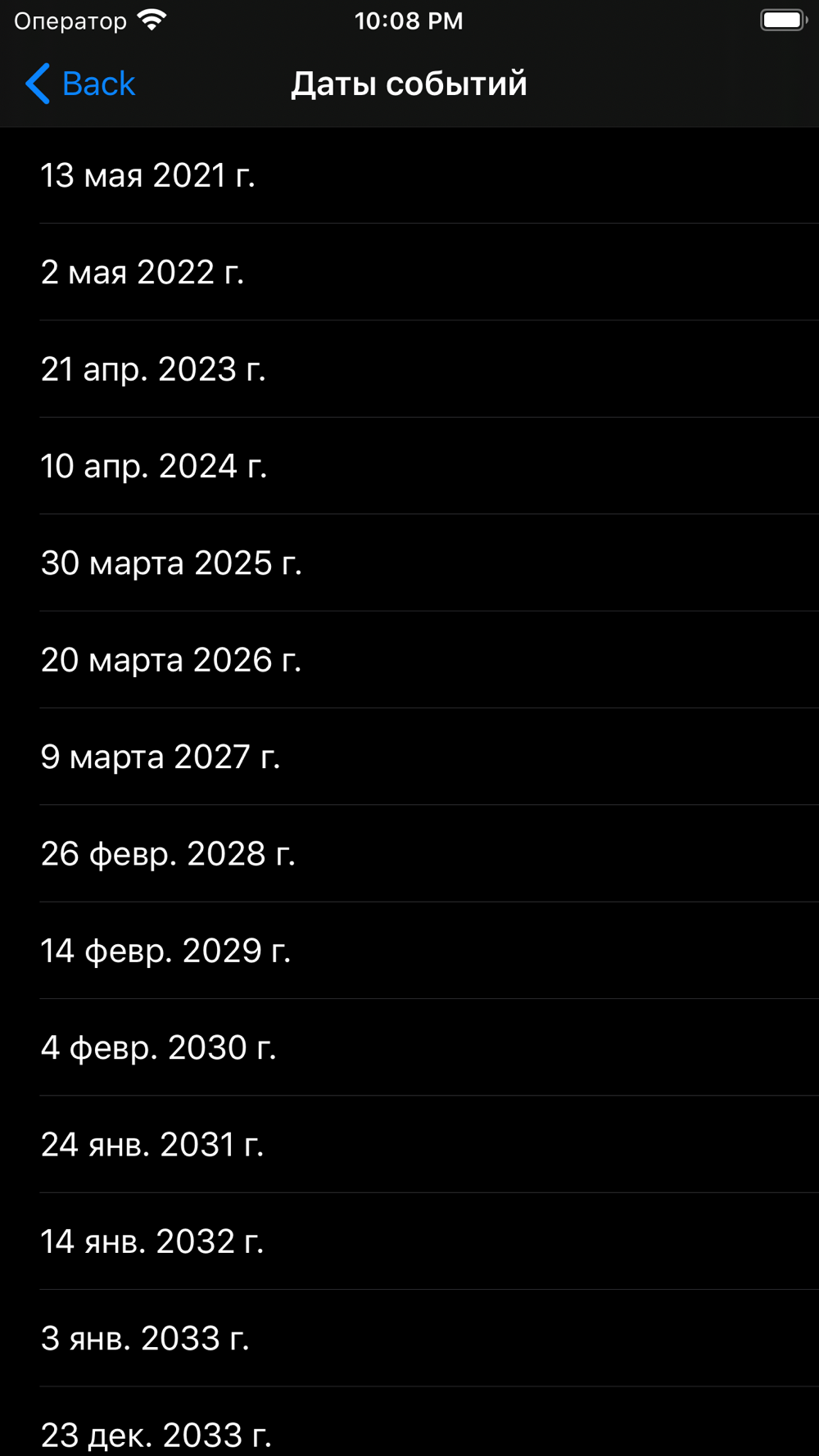Select 20 марта 2026 г.
Viewport: 819px width, 1456px height.
pos(409,660)
